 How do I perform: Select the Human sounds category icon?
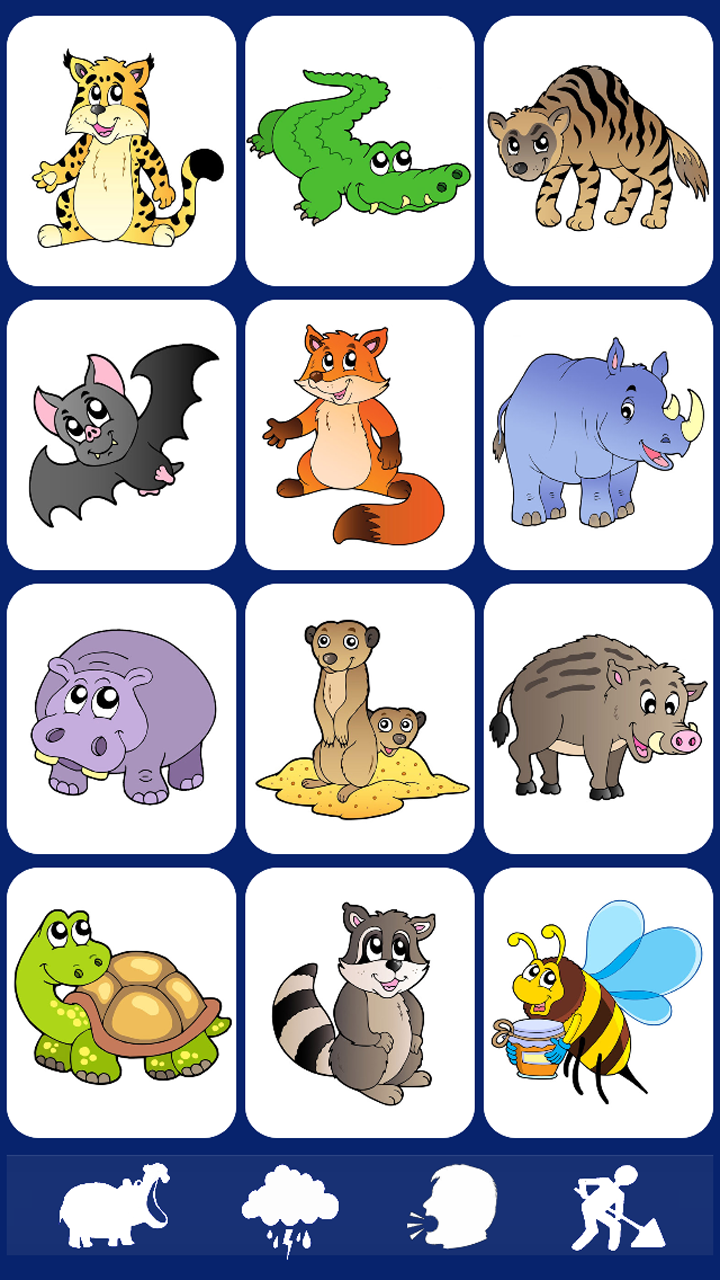pos(453,1203)
